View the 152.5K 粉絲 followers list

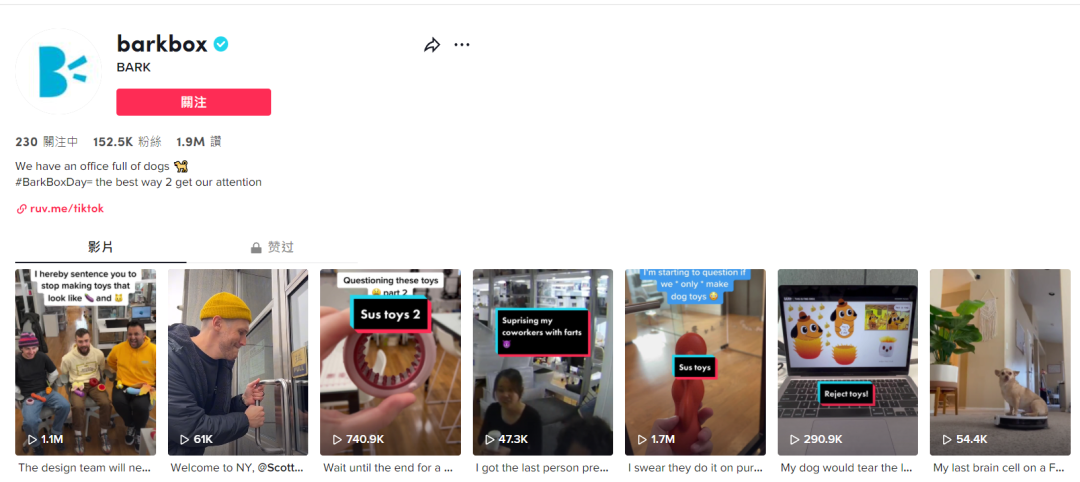pos(127,142)
